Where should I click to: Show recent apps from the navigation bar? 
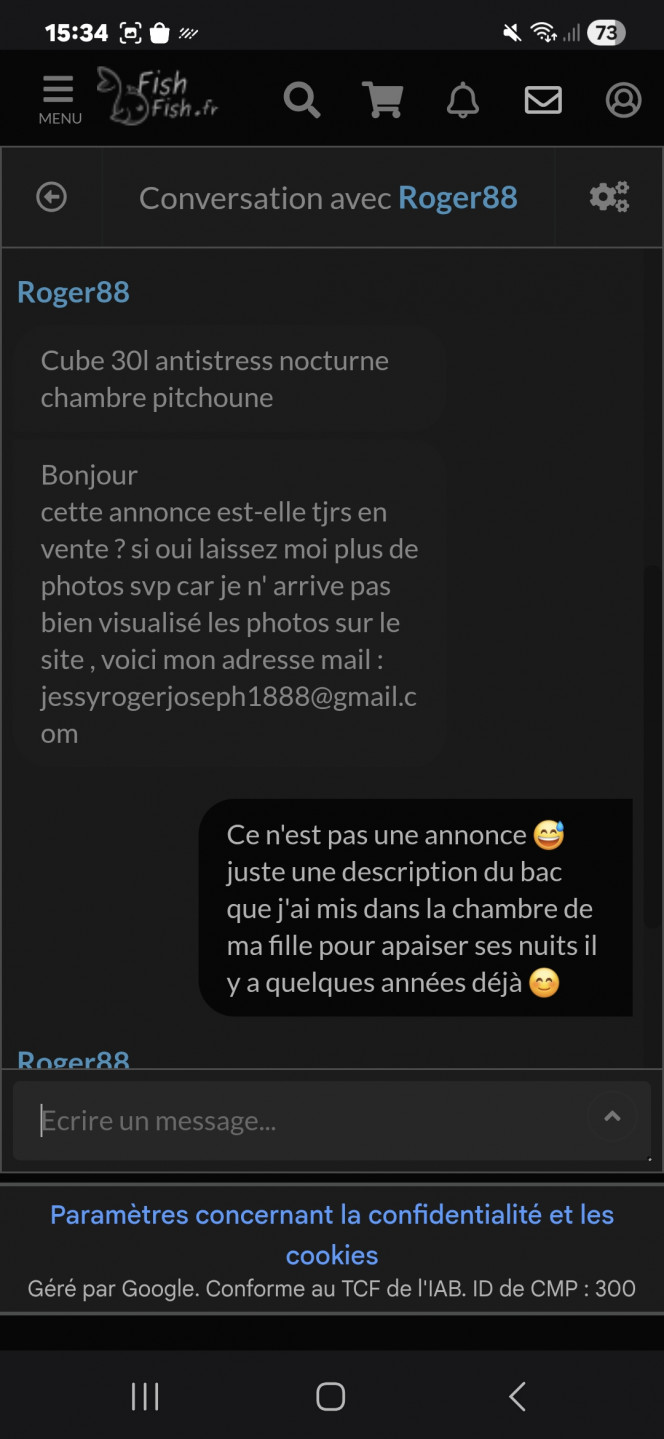[x=145, y=1396]
